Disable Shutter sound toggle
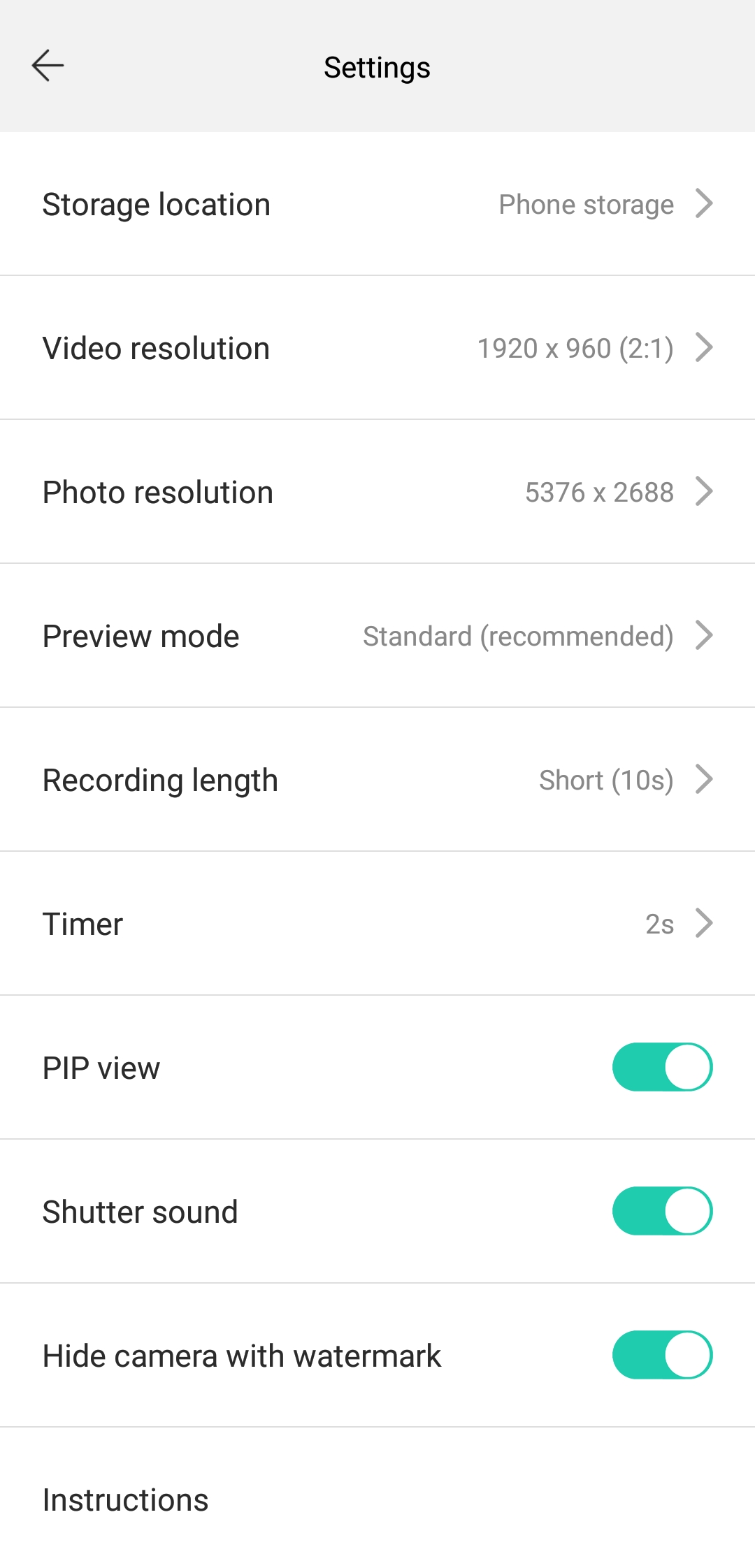This screenshot has height=1568, width=755. click(661, 1211)
